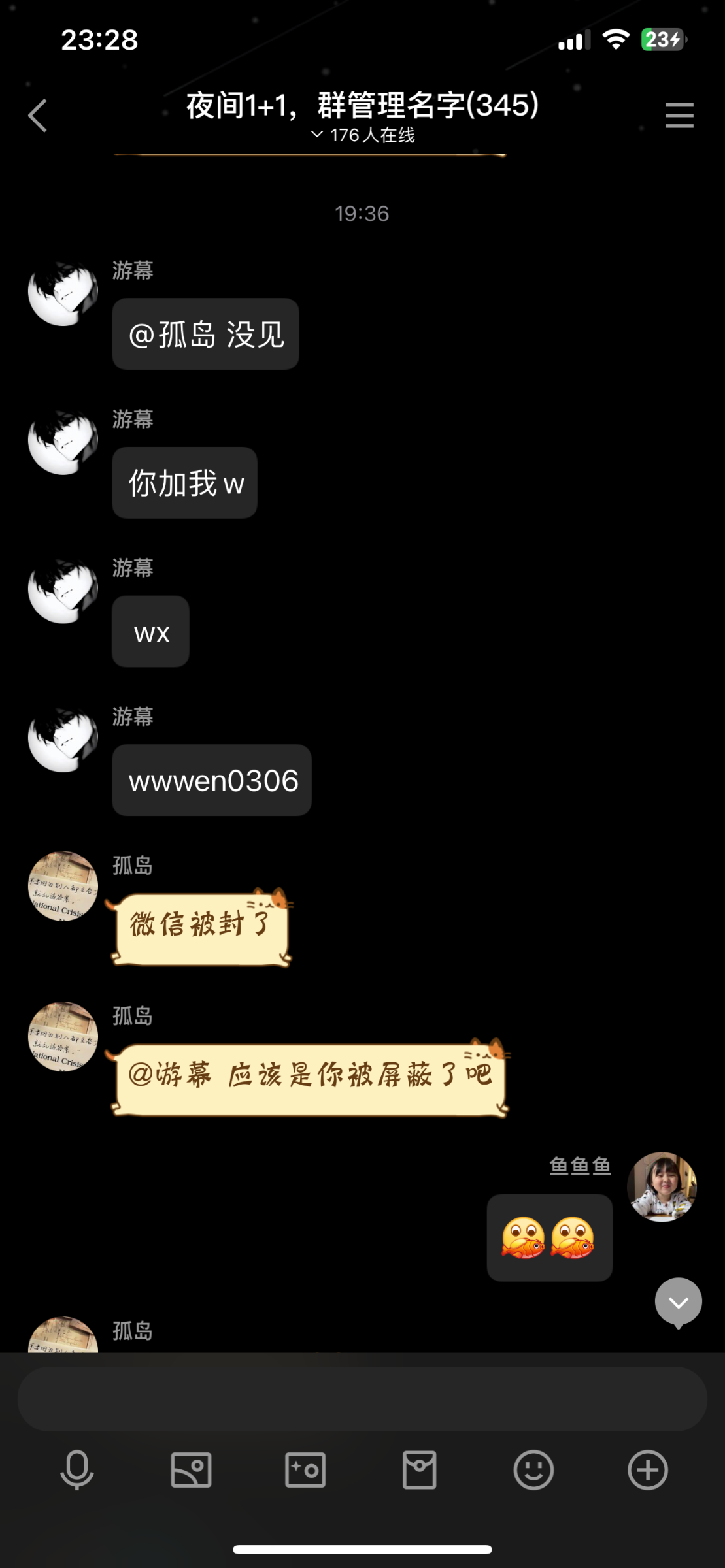Screen dimensions: 725x1568
Task: Open the emoji panel
Action: [533, 1470]
